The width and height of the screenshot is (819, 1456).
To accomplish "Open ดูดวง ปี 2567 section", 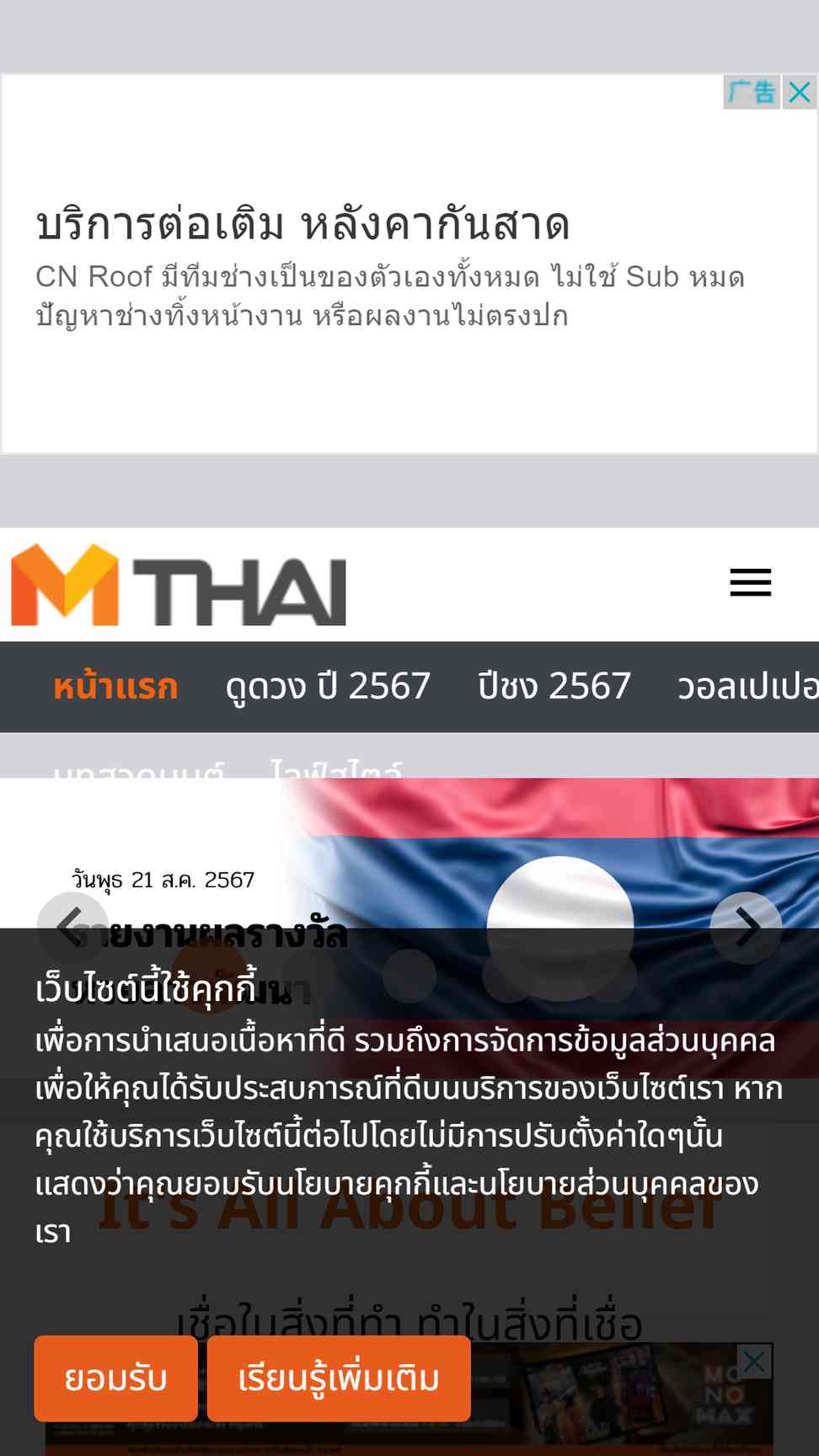I will click(328, 687).
